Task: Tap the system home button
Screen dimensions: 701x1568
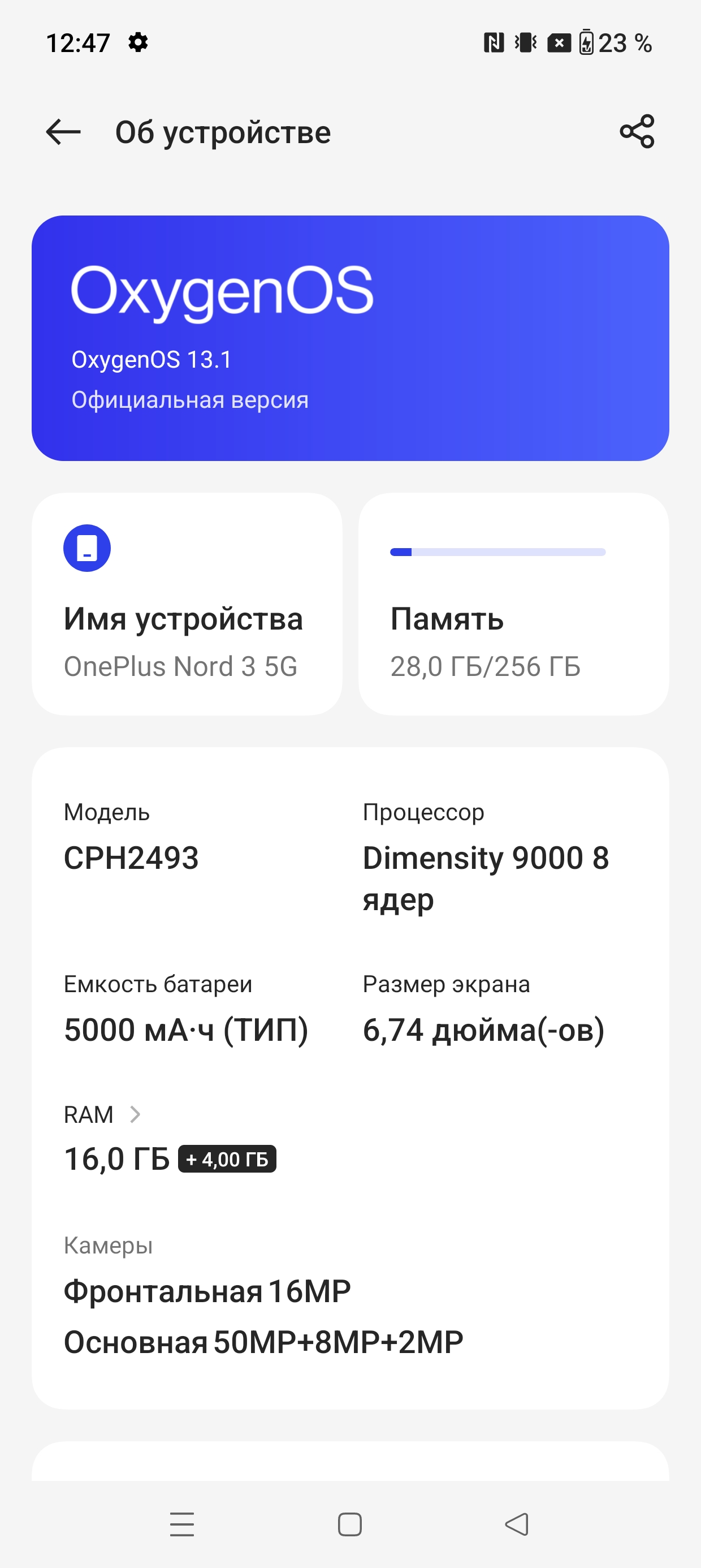Action: click(350, 1523)
